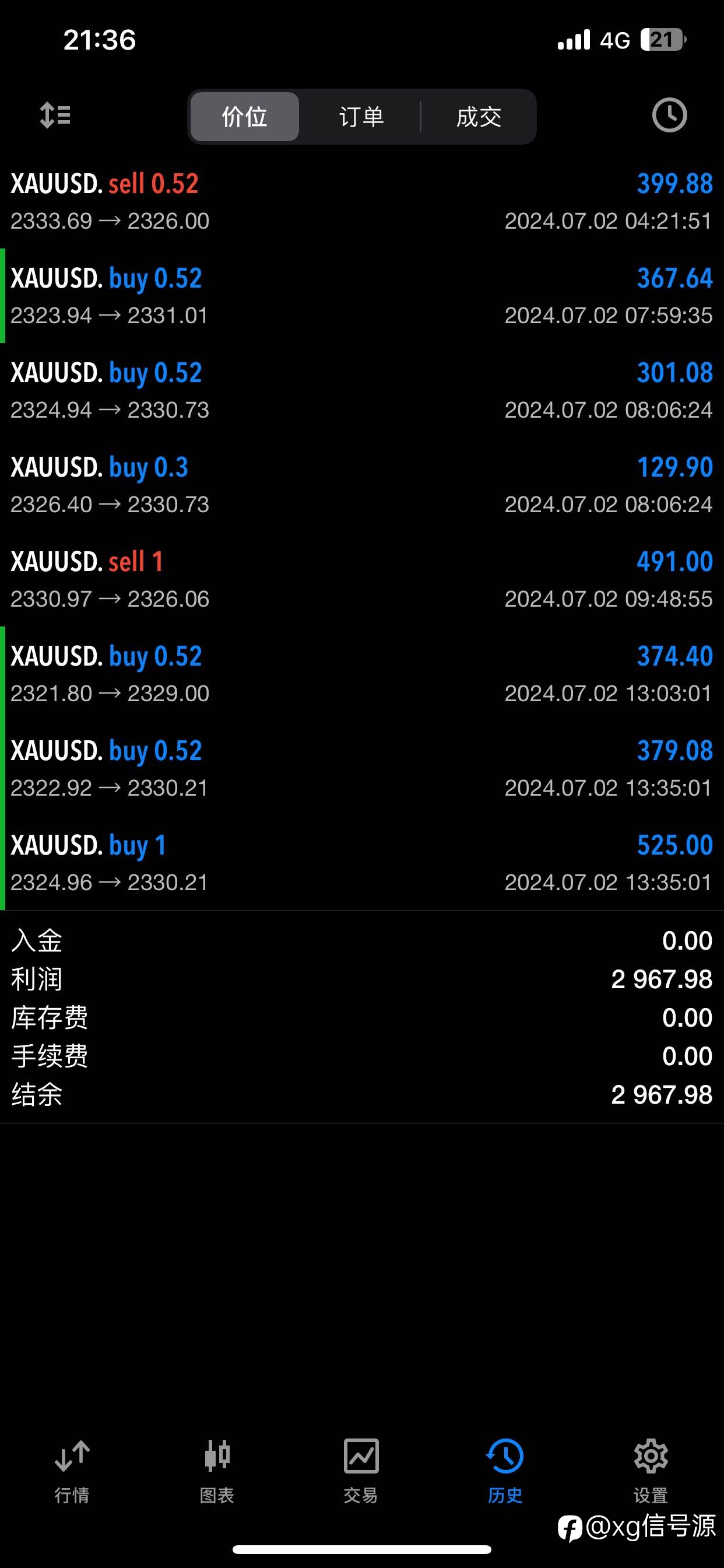724x1568 pixels.
Task: Open the buy 0.52 trade with profit 374.40
Action: point(362,674)
